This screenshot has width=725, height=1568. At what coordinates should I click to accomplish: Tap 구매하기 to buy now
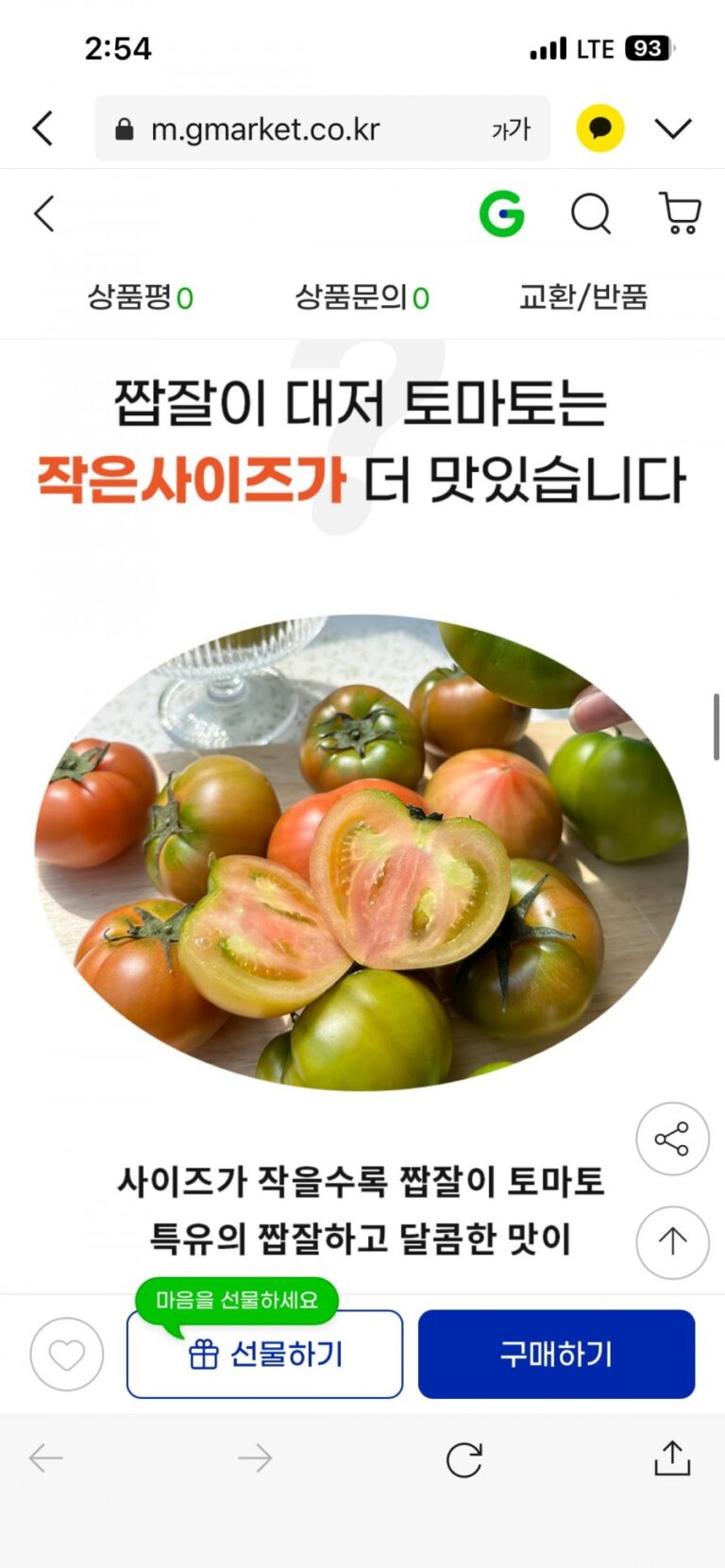coord(556,1355)
